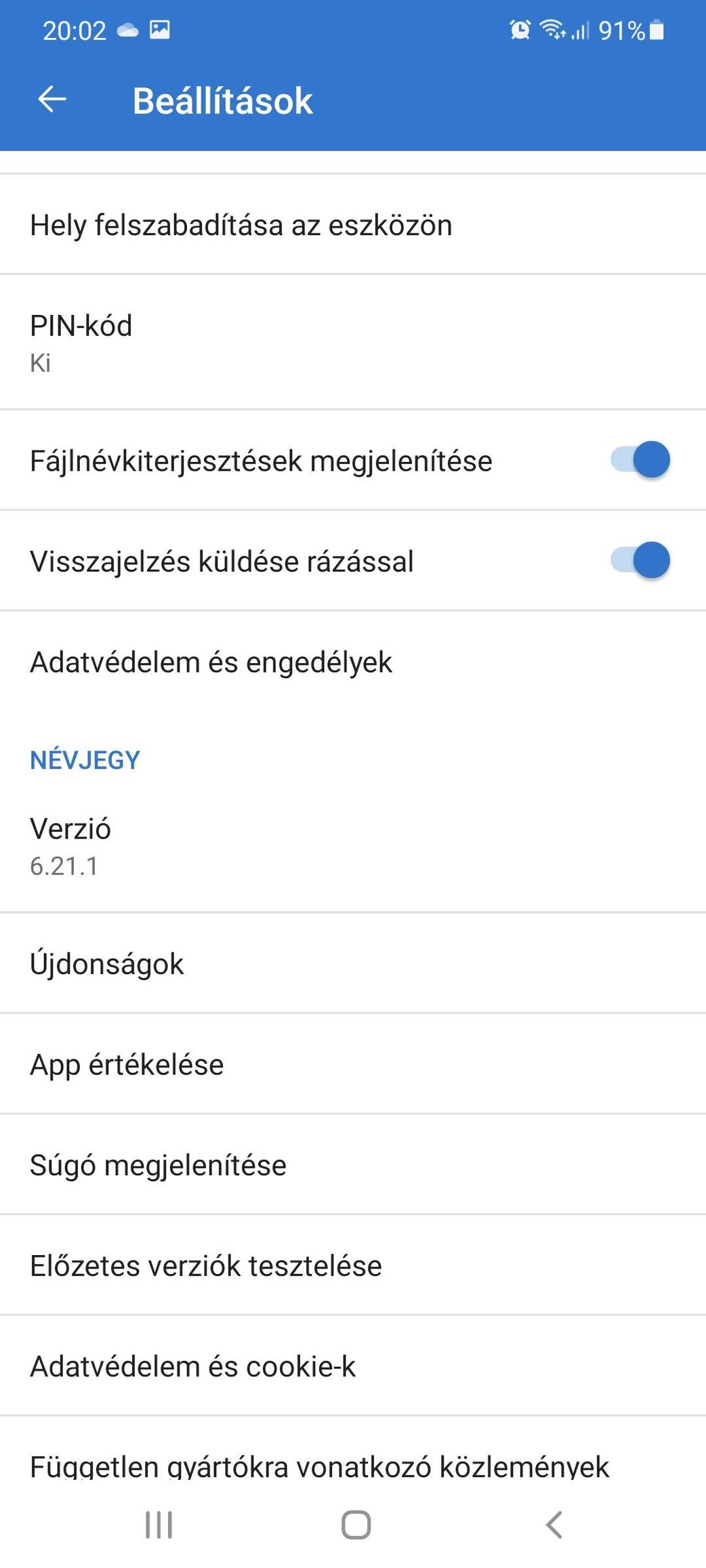706x1568 pixels.
Task: Open Hely felszabadítása az eszközön
Action: point(353,224)
